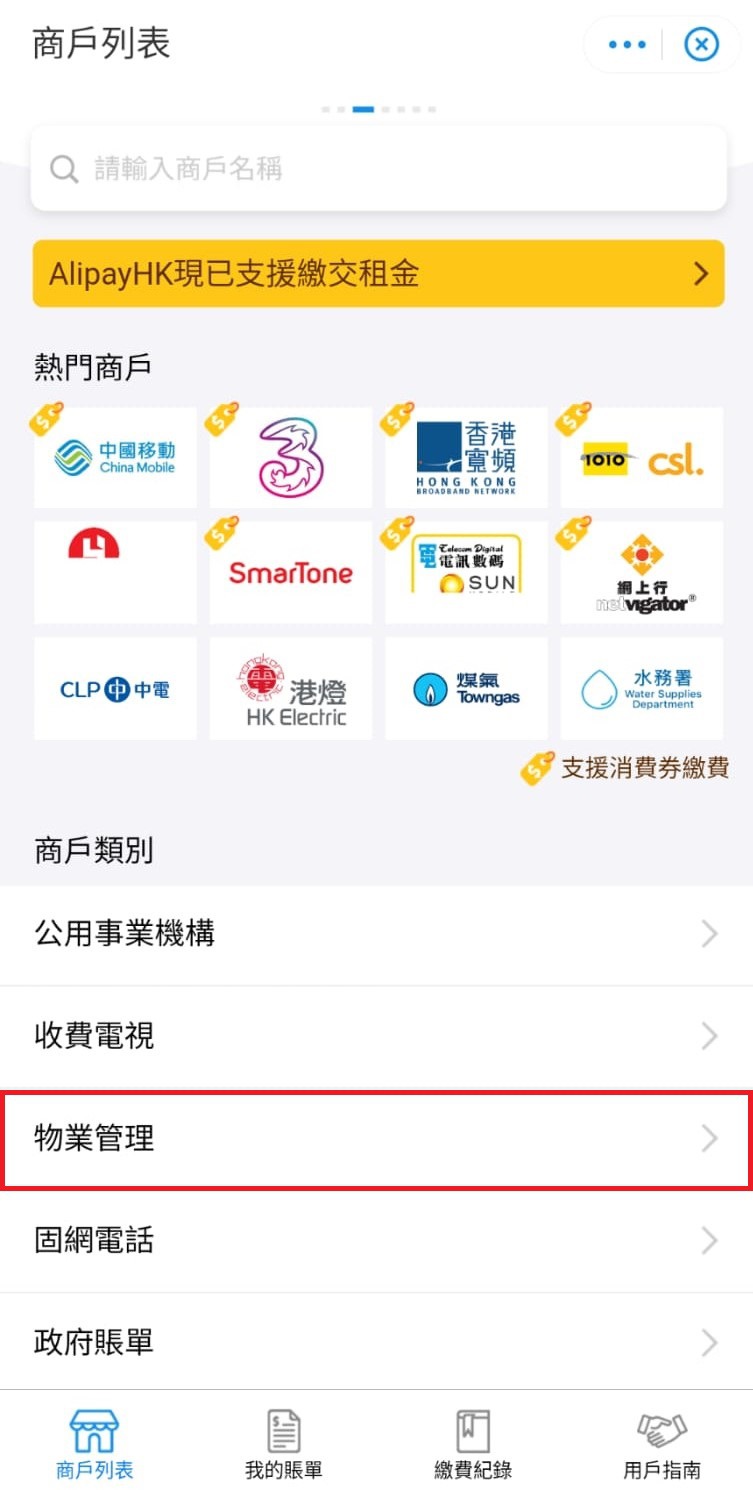Choose Hong Kong Broadband Network tile
This screenshot has width=753, height=1490.
coord(466,458)
